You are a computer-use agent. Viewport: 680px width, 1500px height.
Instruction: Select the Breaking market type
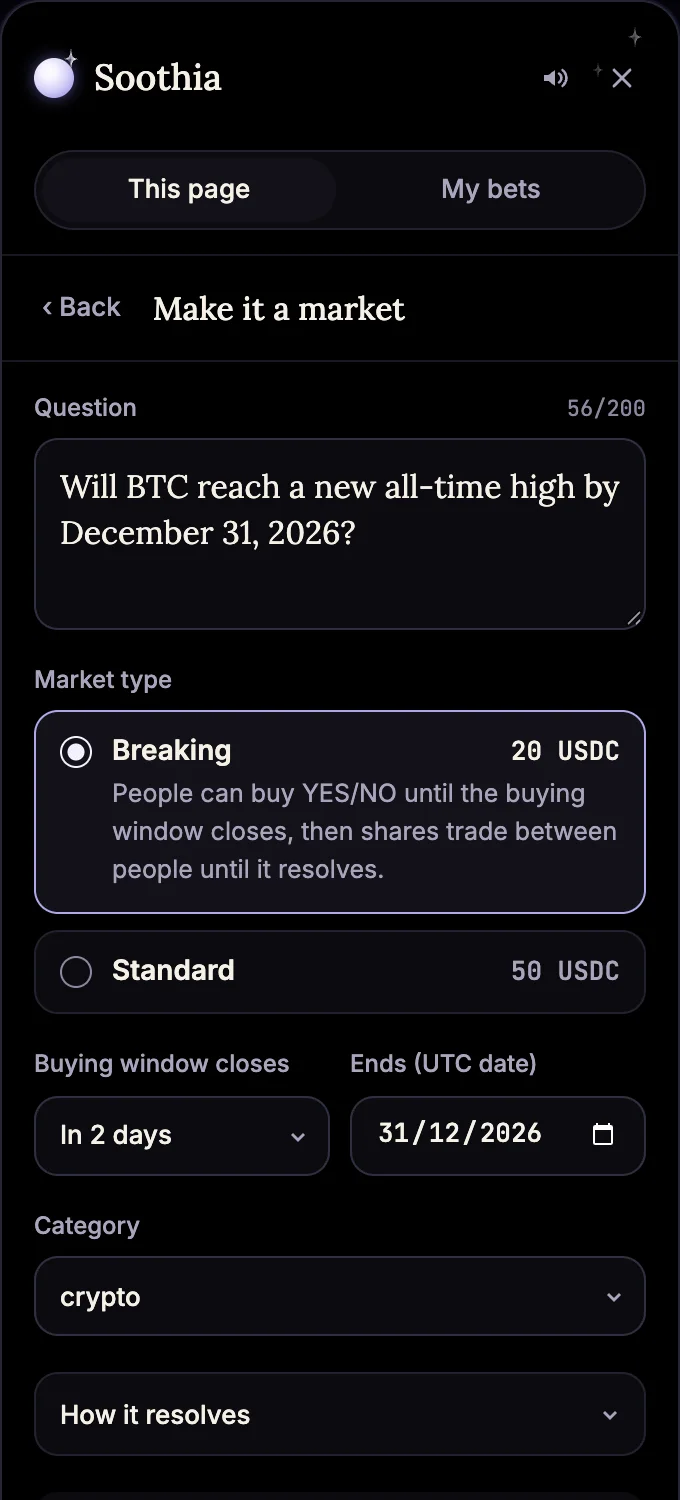340,812
